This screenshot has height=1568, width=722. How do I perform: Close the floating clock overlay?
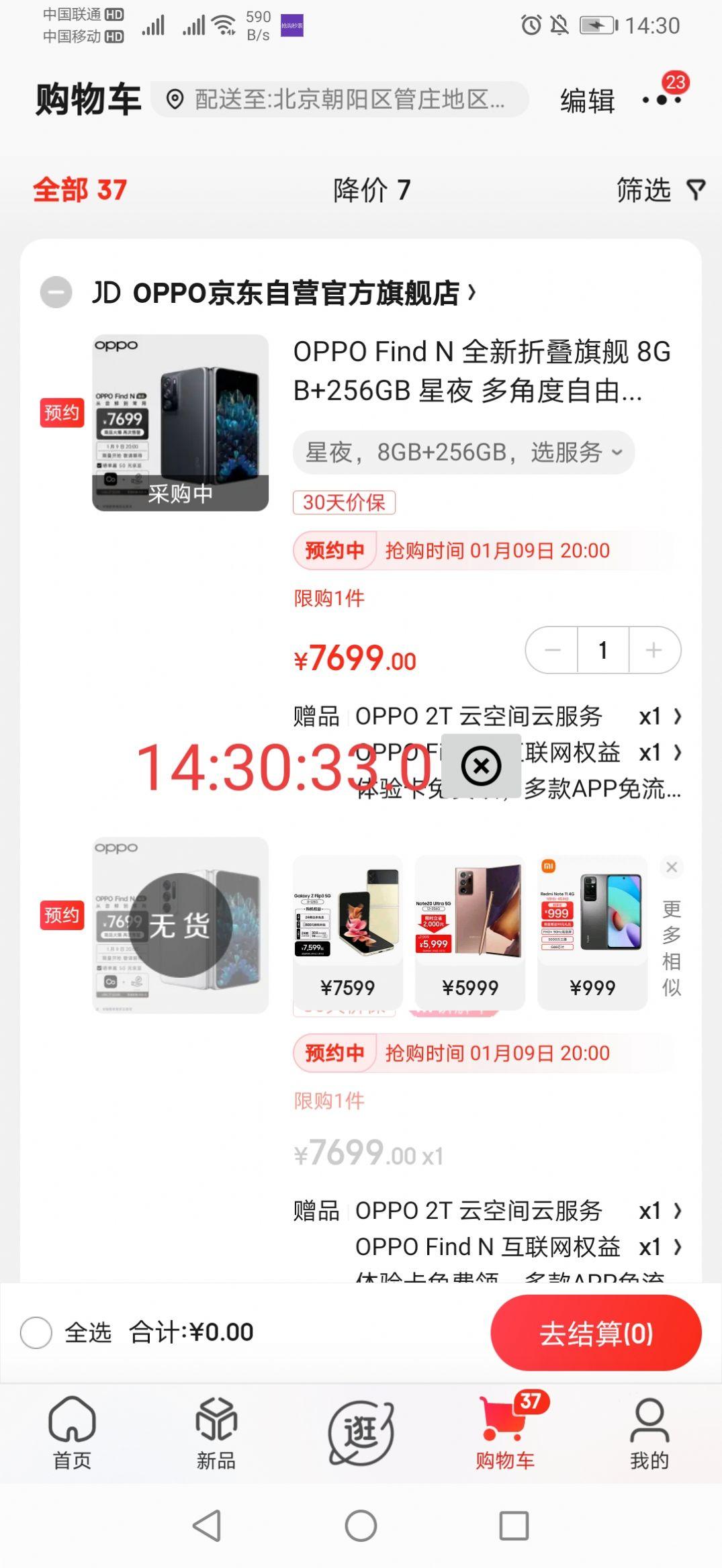(x=481, y=766)
